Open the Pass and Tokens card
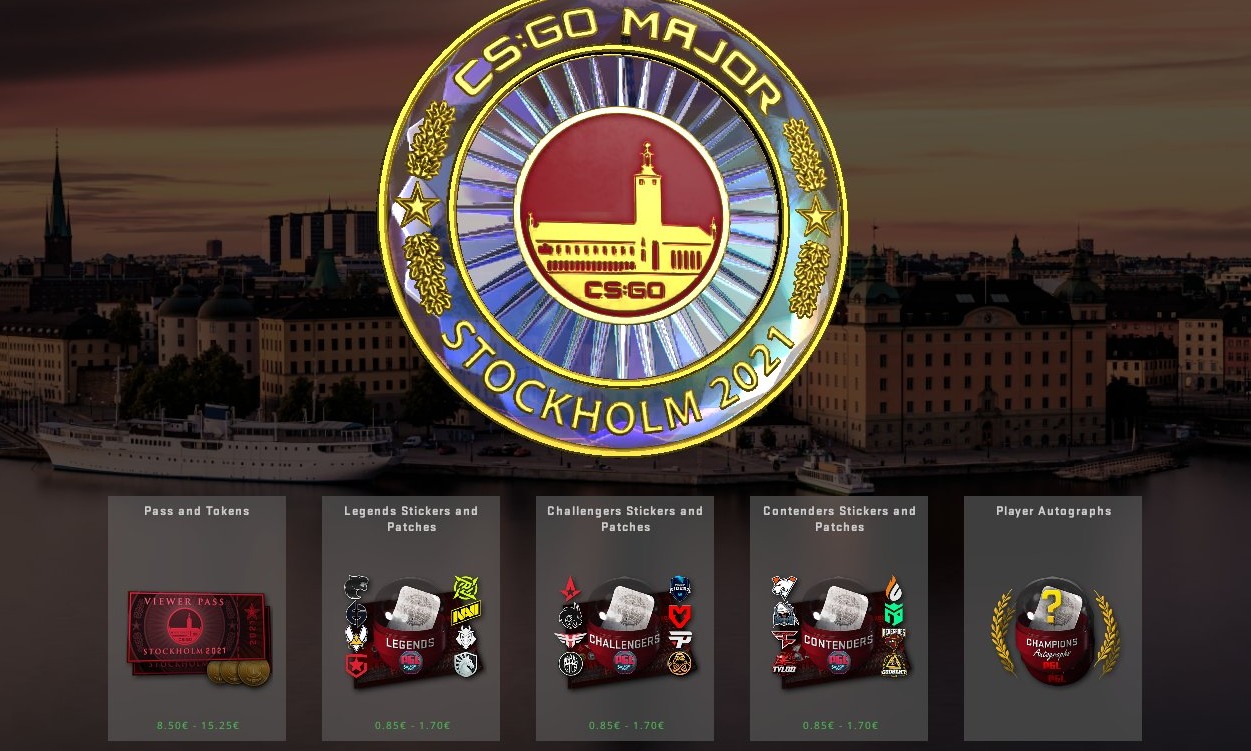The image size is (1251, 751). tap(197, 618)
